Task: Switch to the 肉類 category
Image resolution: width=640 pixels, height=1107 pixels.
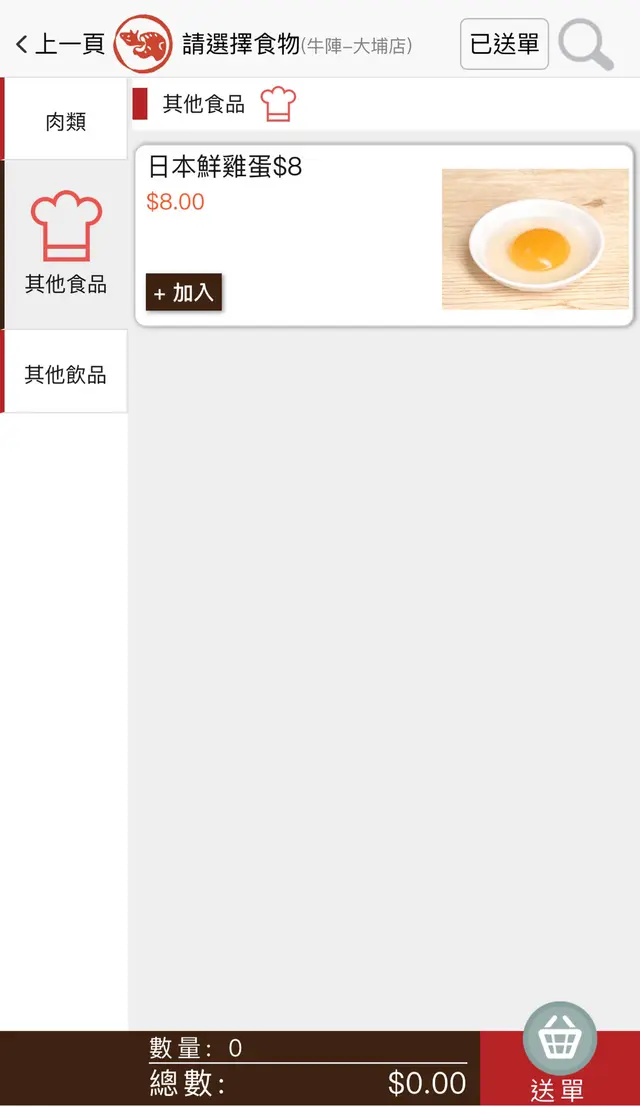Action: click(x=66, y=121)
